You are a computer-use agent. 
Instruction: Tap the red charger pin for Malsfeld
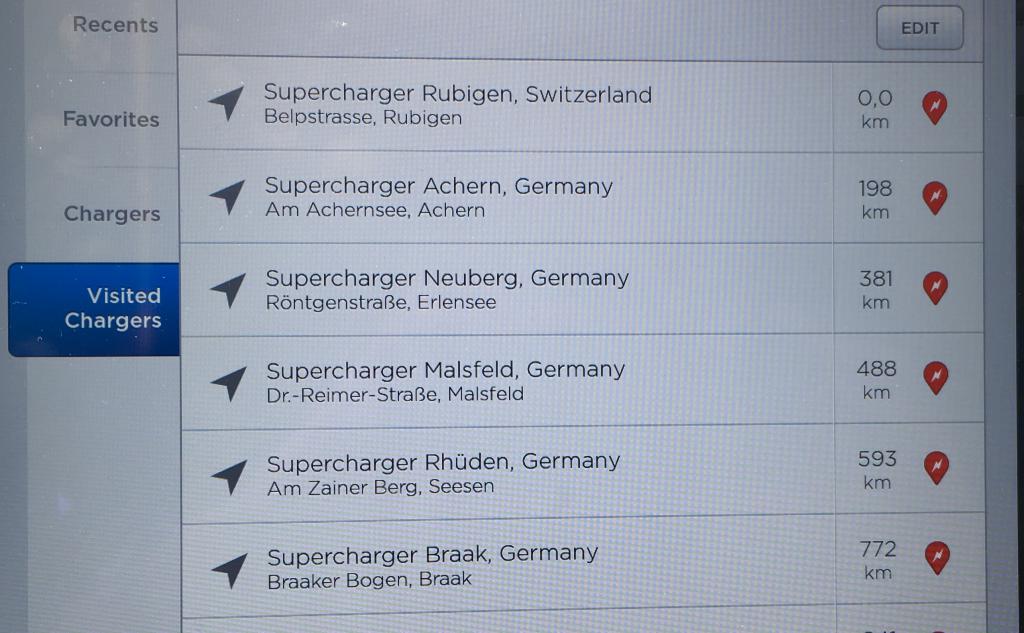[x=934, y=379]
